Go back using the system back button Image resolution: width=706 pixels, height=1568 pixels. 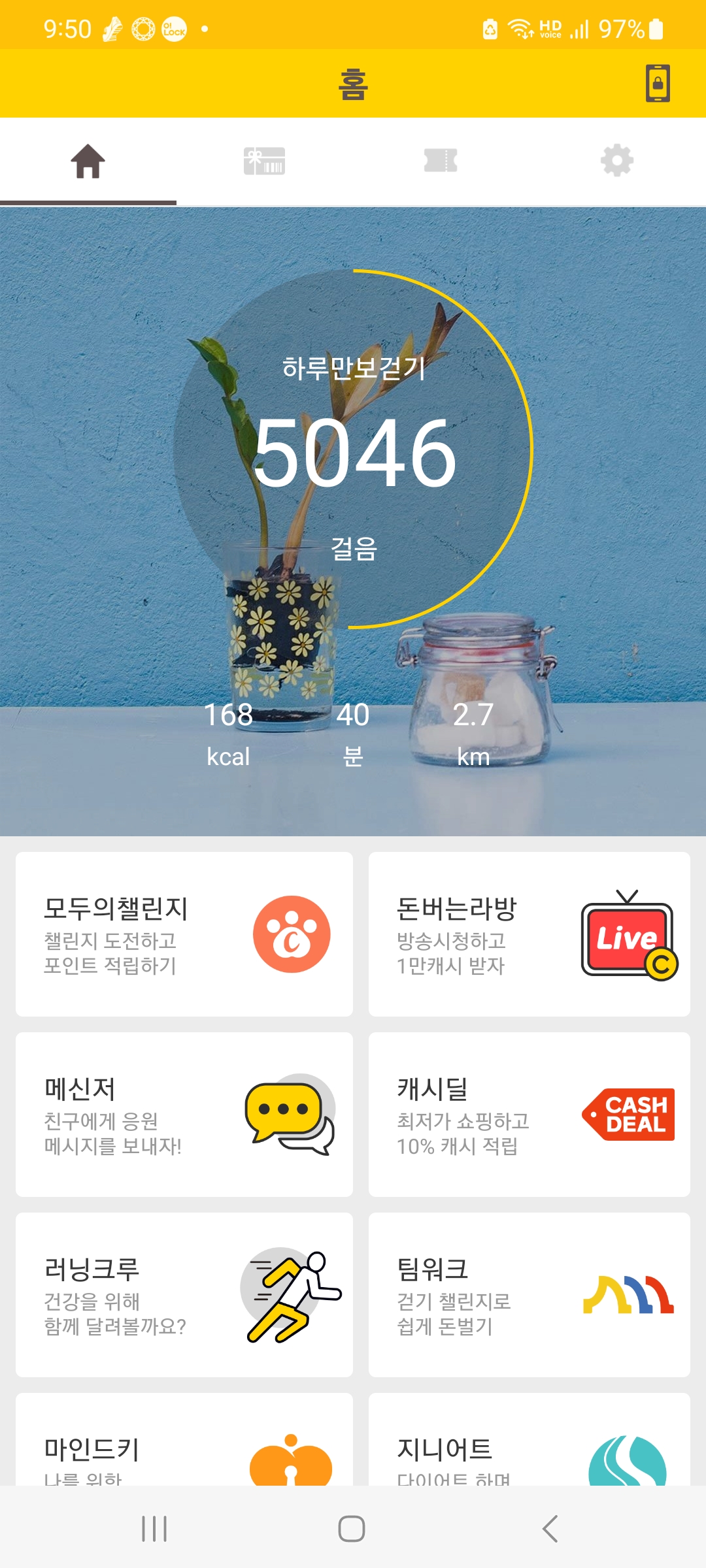tap(550, 1529)
